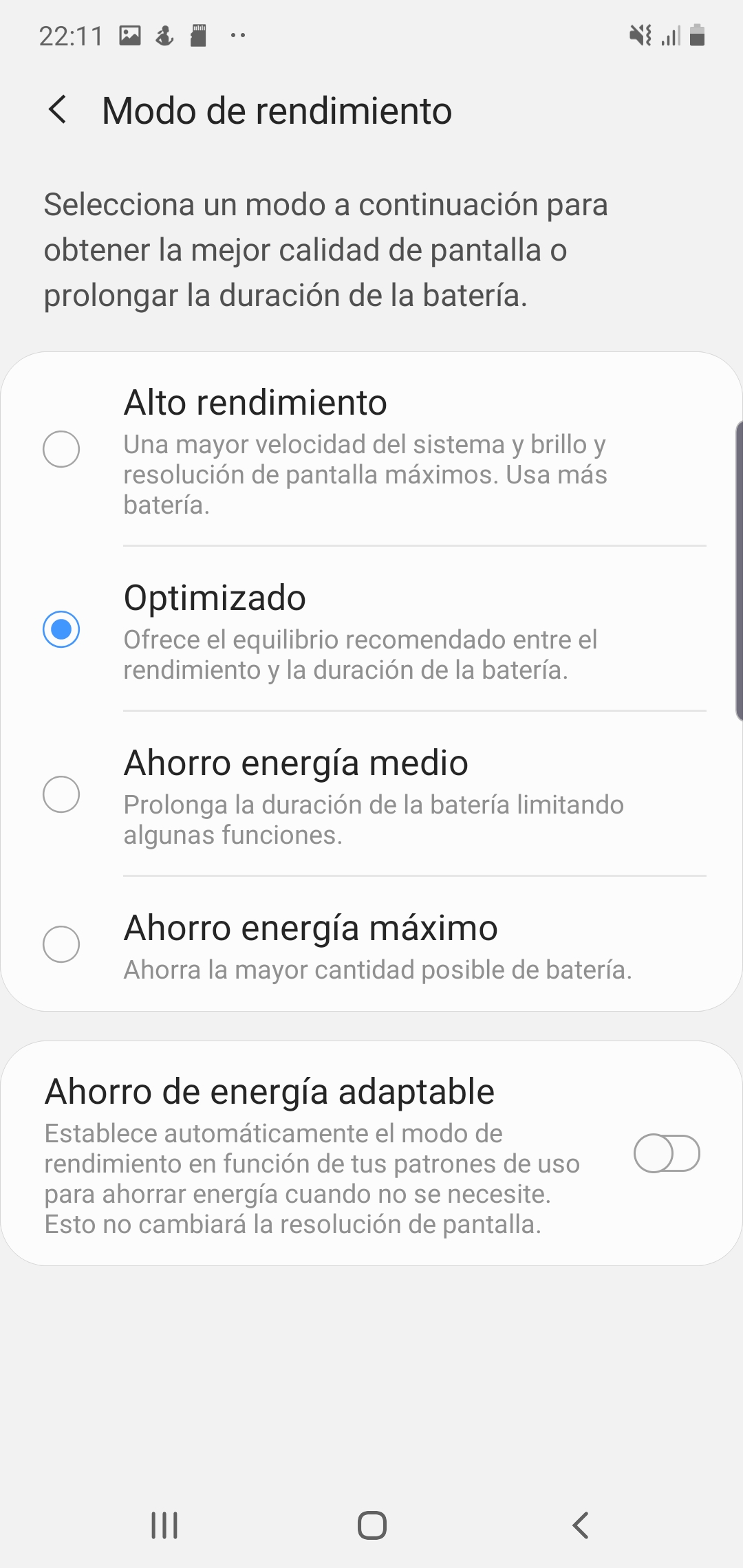Open recent apps from navigation bar
Image resolution: width=743 pixels, height=1568 pixels.
(164, 1525)
